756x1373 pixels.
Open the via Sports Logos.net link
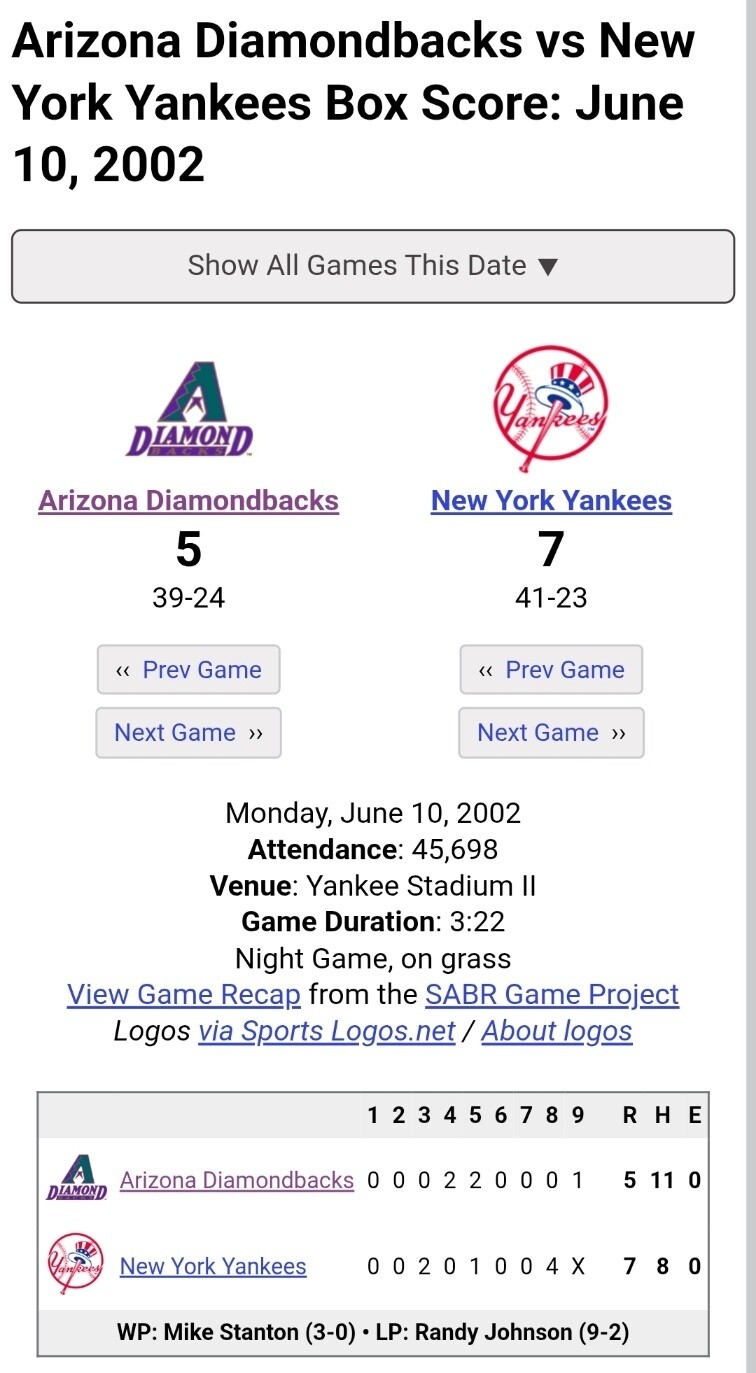(327, 1031)
